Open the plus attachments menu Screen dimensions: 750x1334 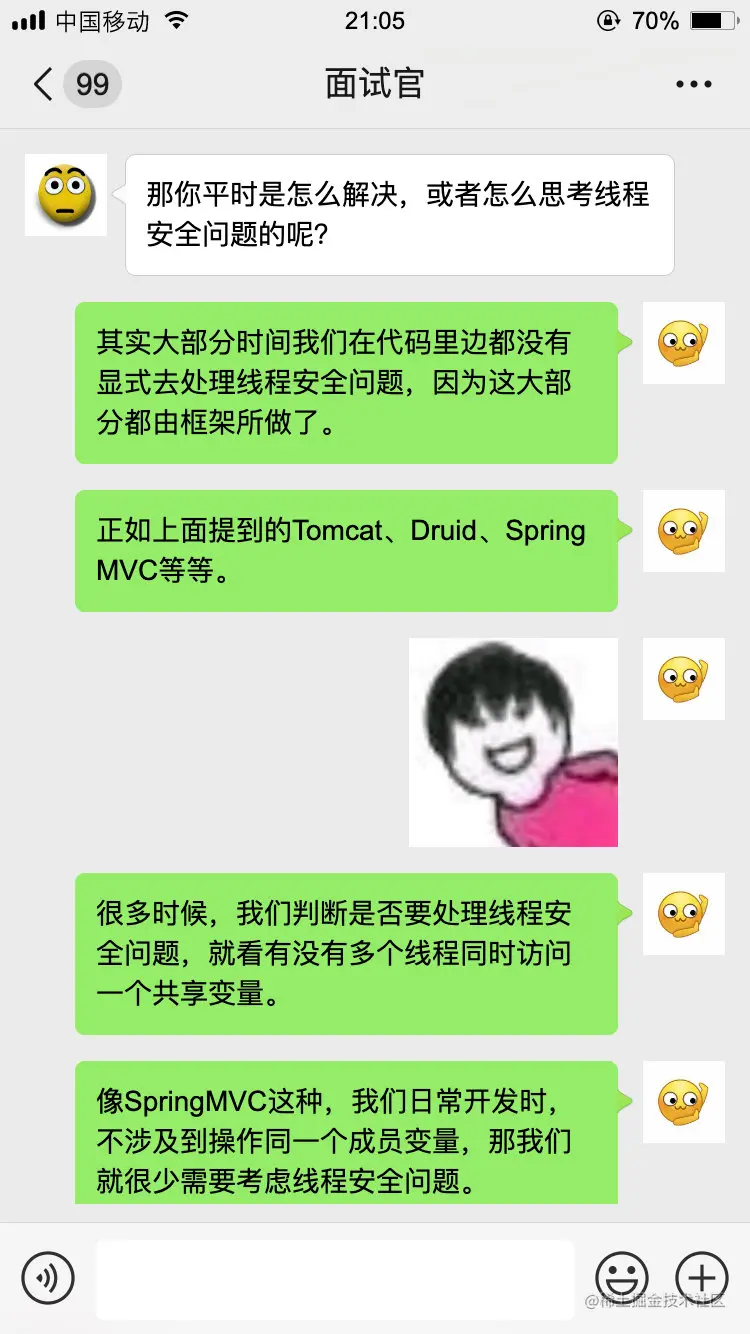point(701,1277)
